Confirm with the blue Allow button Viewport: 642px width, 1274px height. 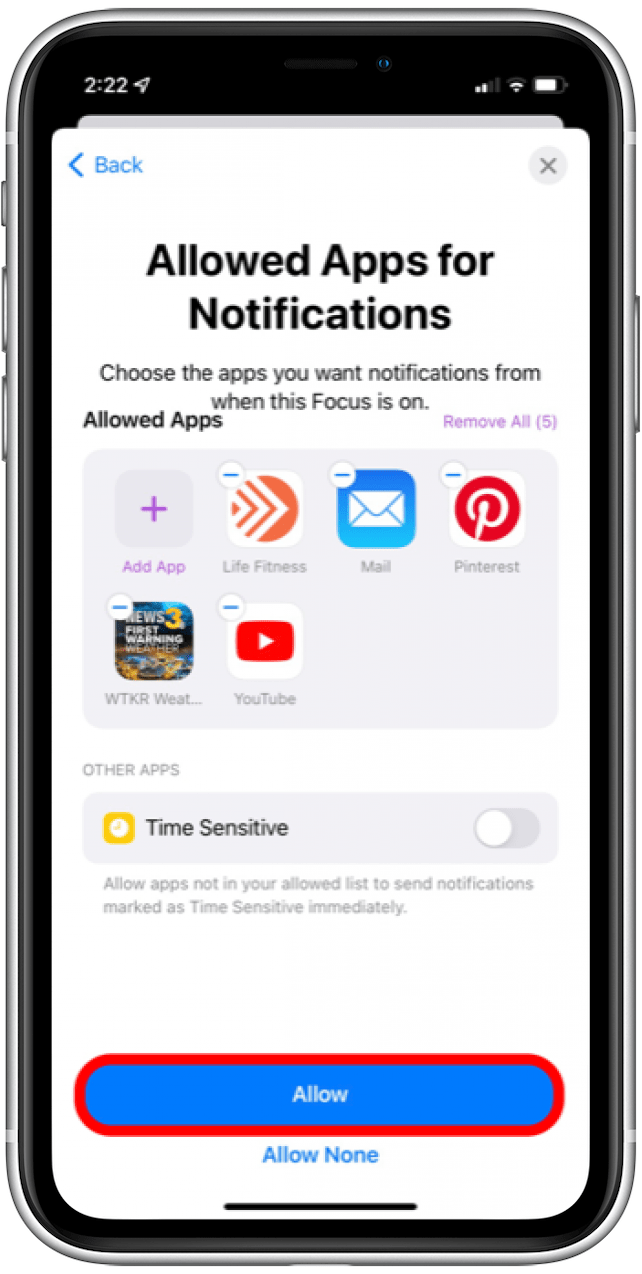[x=320, y=1095]
